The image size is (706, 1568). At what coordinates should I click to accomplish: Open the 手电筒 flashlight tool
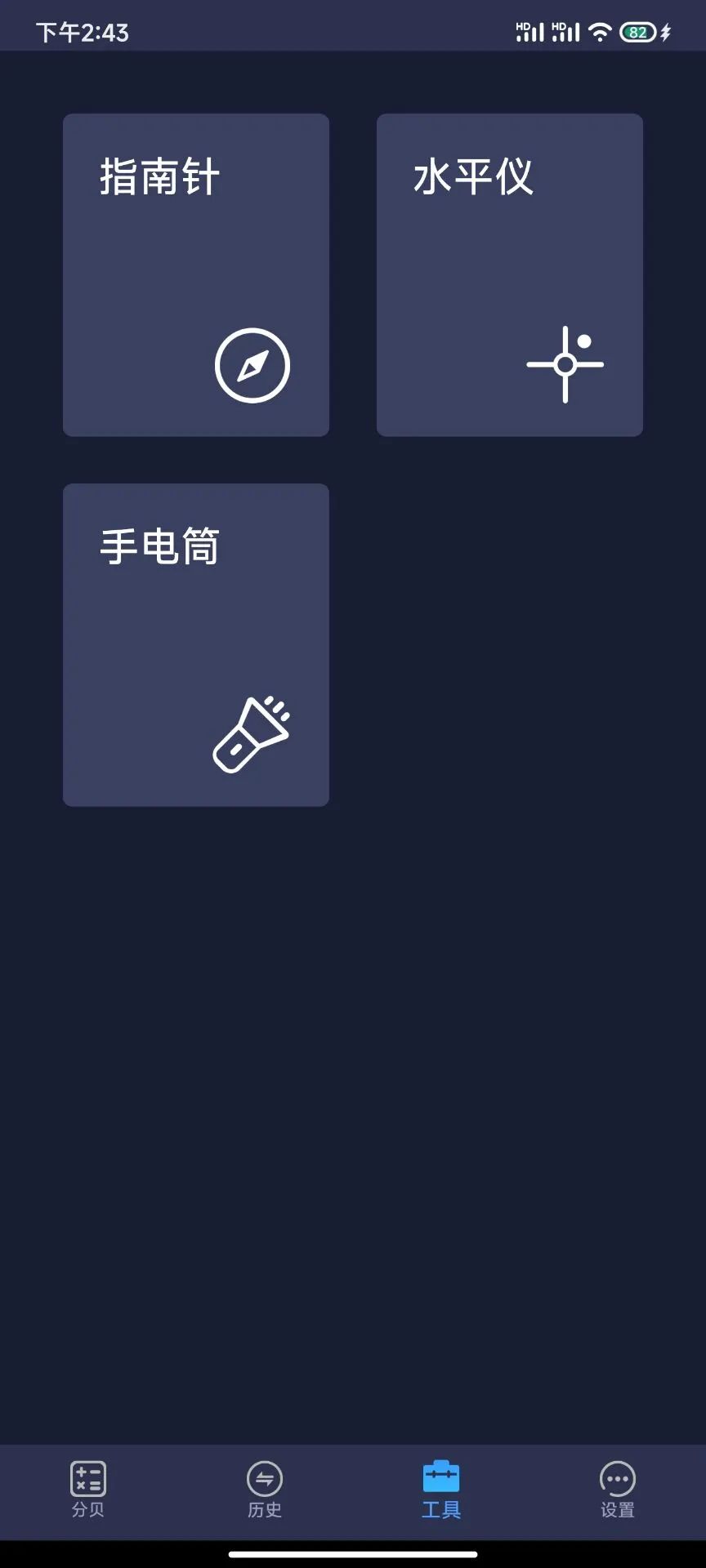[x=196, y=644]
